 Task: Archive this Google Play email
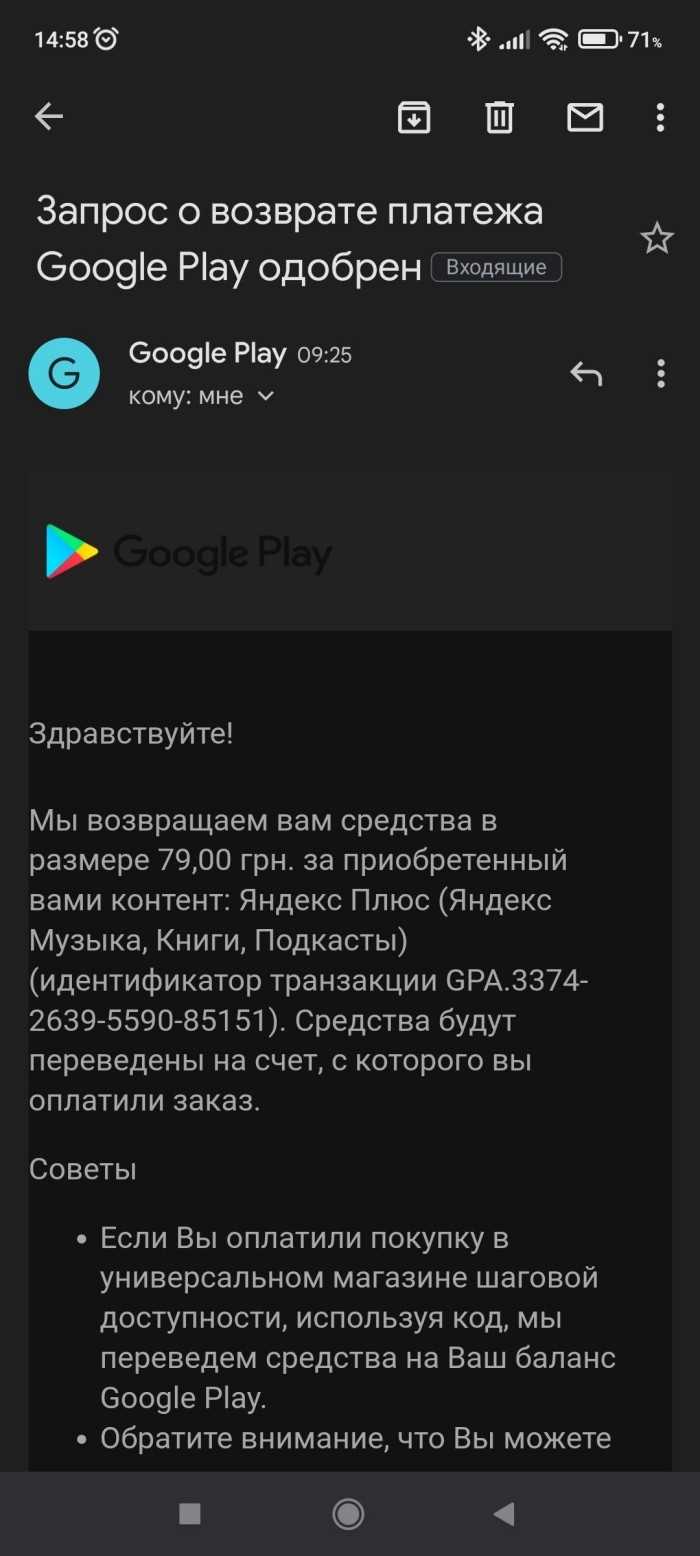(414, 117)
